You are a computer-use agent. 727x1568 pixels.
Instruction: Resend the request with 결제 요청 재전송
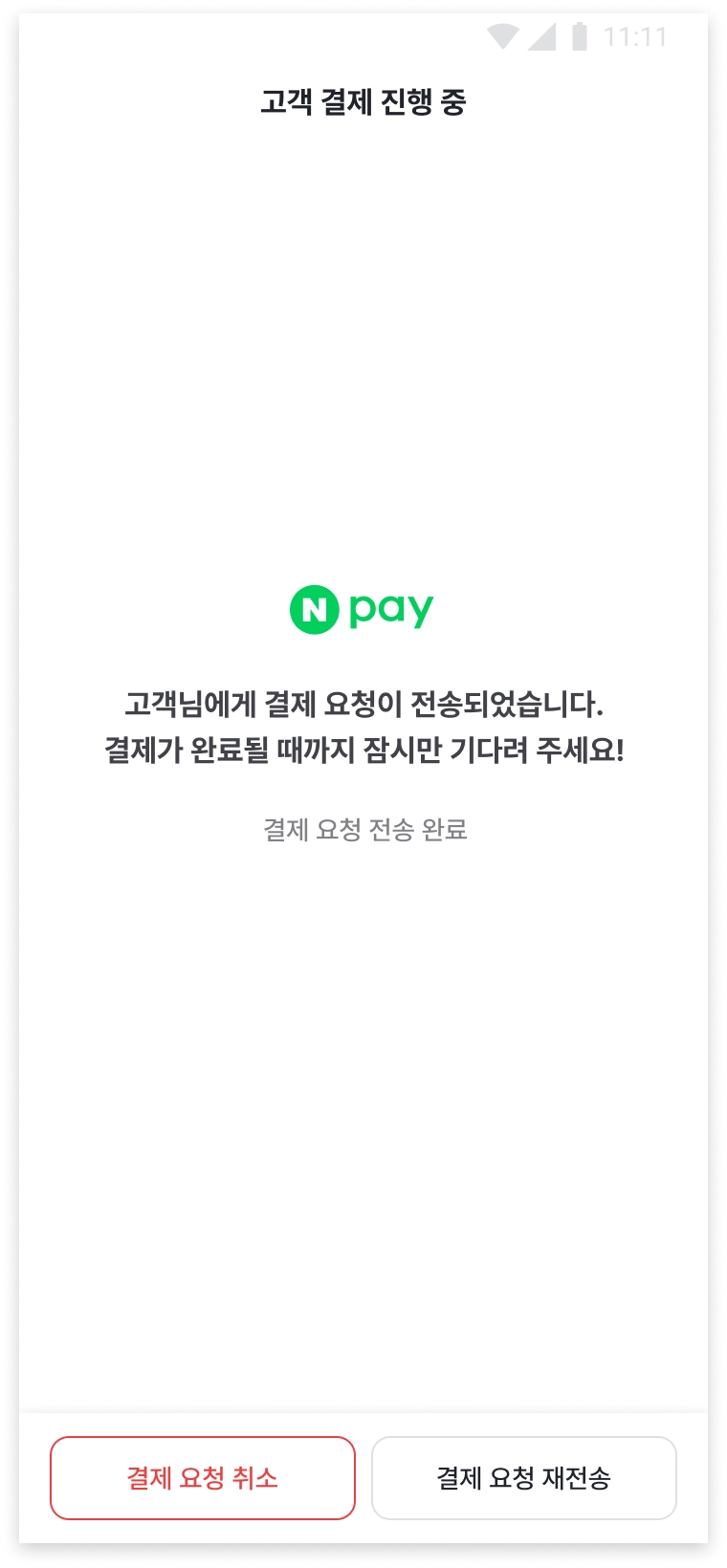523,1477
